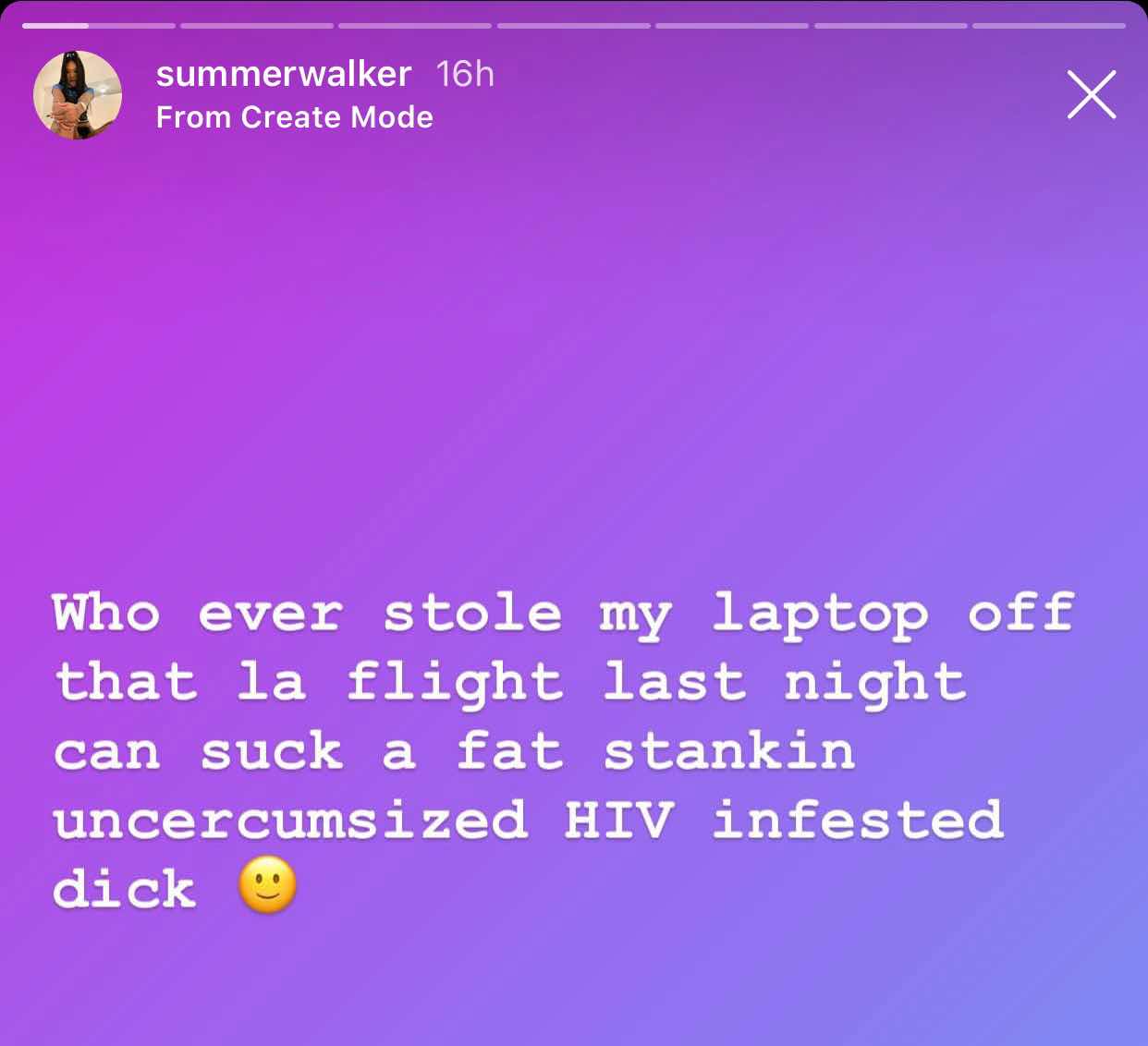Open summerwalker's profile picture
The height and width of the screenshot is (1046, 1148).
click(78, 95)
